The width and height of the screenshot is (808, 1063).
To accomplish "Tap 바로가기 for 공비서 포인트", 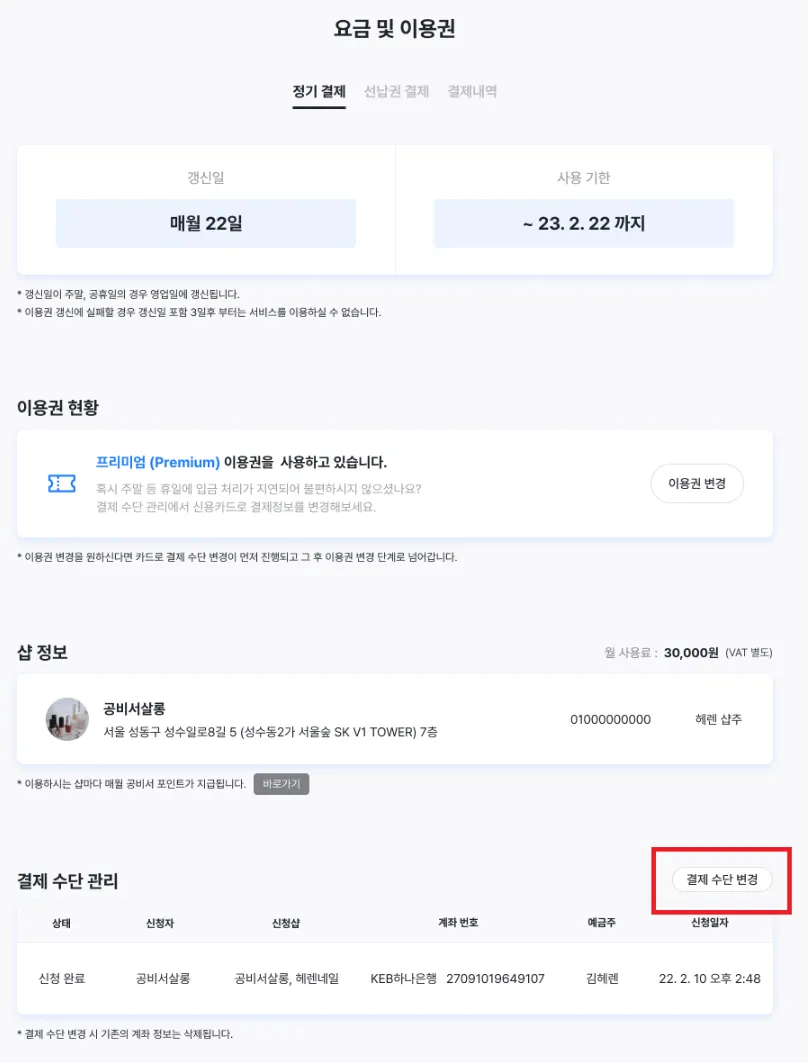I will click(281, 784).
